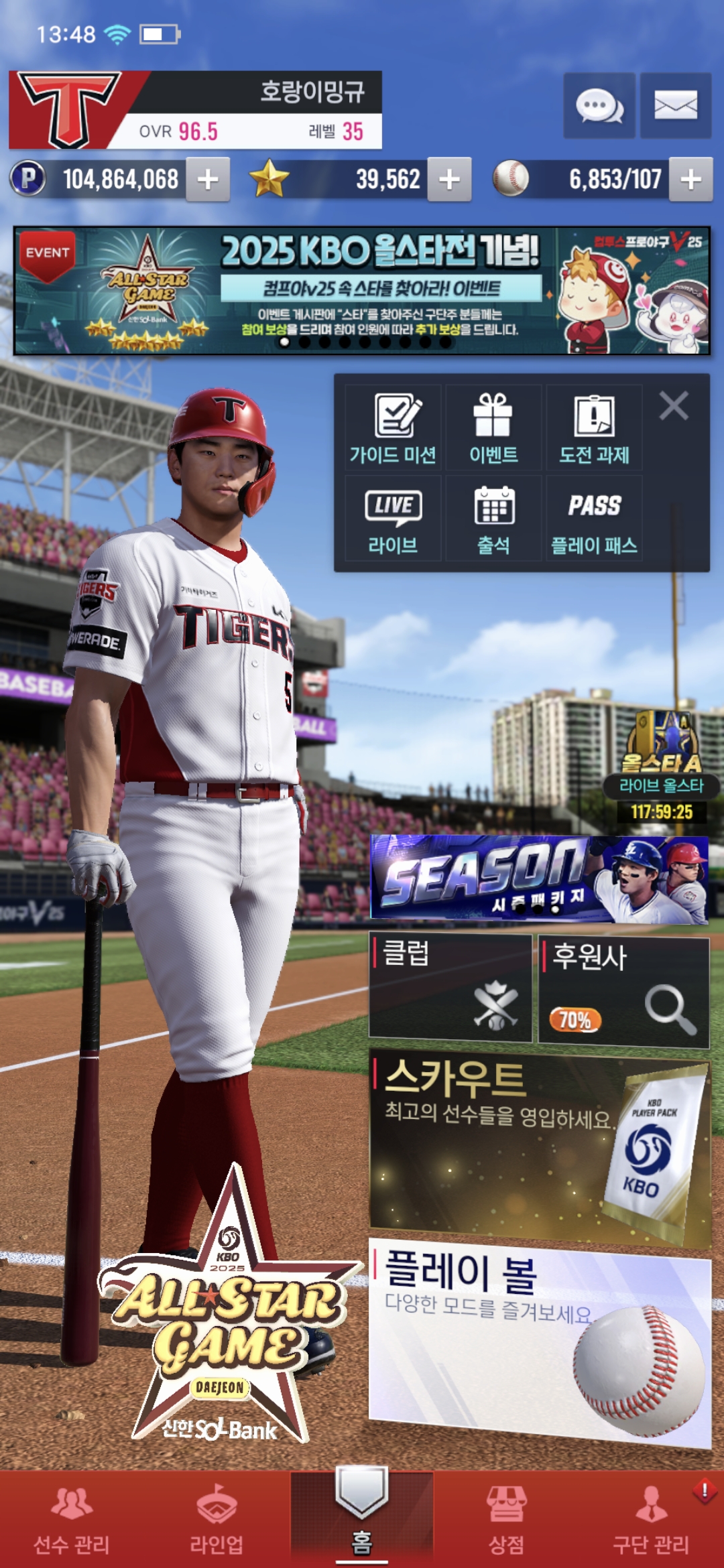This screenshot has width=724, height=1568.
Task: Open the 클럽 card
Action: [450, 988]
